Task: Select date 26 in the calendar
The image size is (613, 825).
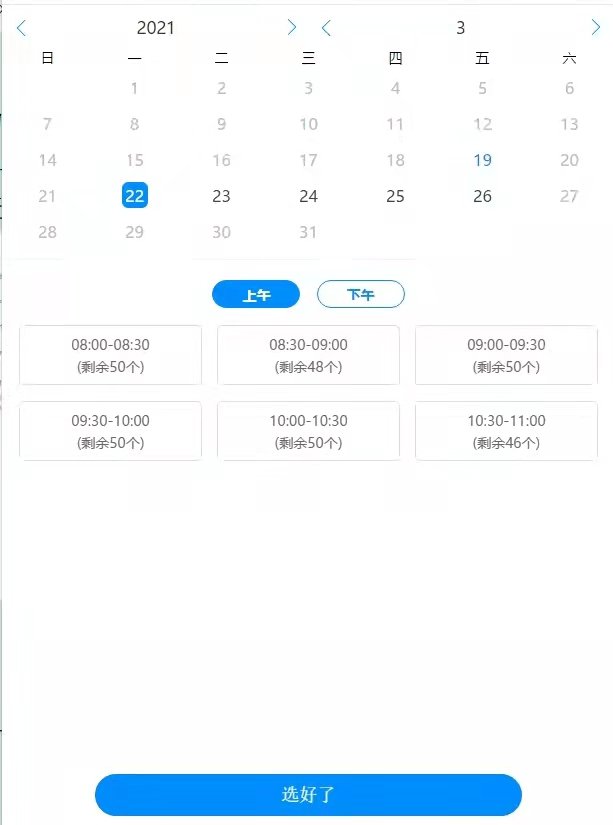Action: tap(482, 196)
